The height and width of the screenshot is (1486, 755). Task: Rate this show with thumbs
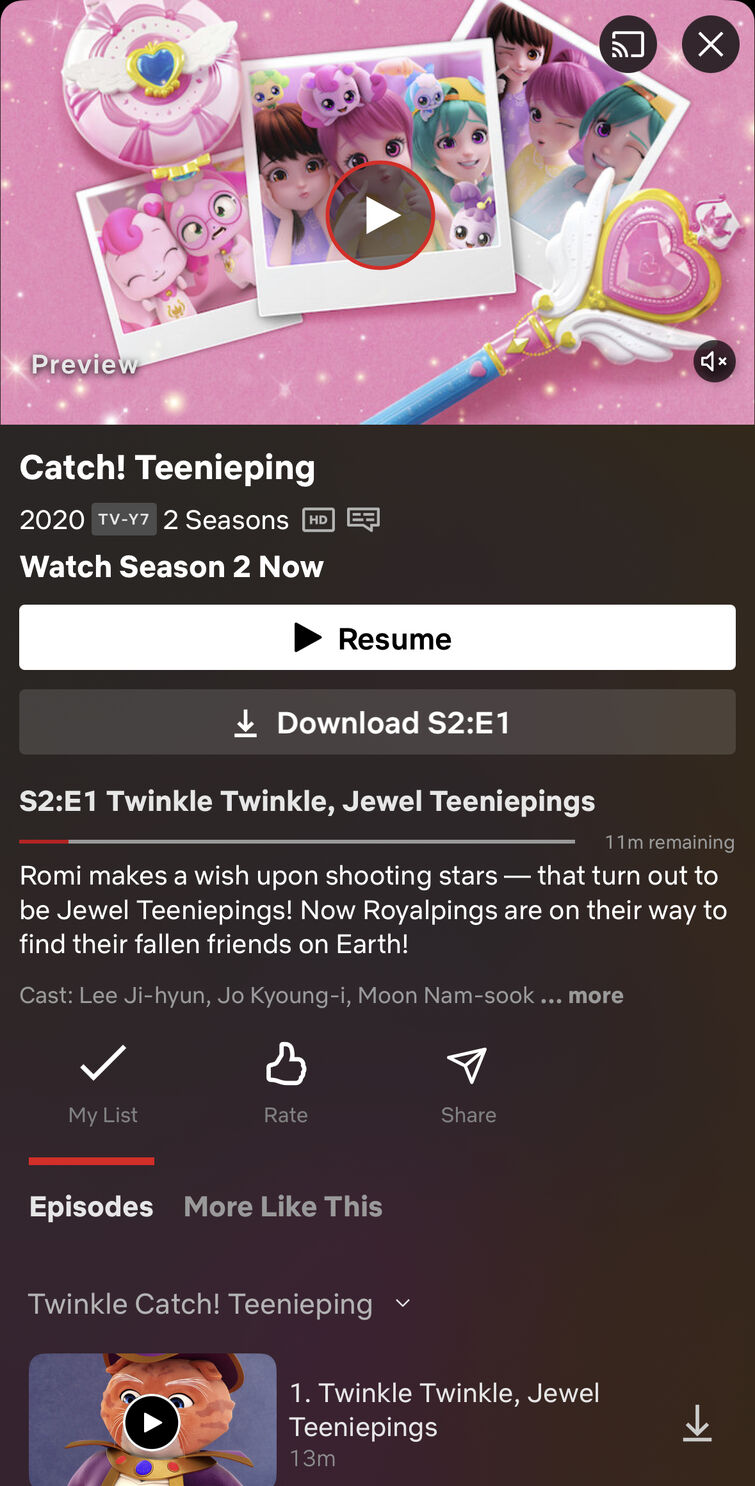coord(286,1085)
